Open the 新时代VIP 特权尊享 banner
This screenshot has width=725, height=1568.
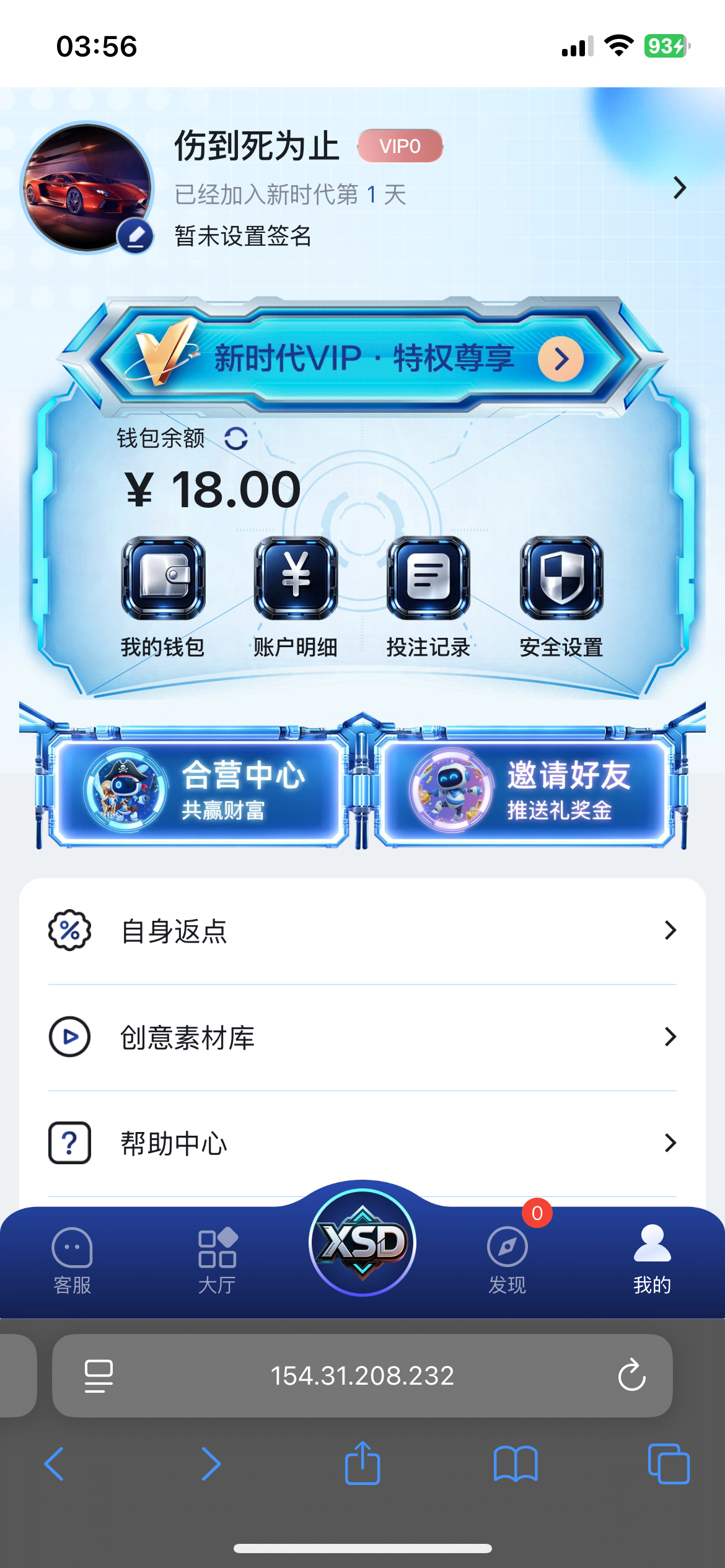point(362,358)
